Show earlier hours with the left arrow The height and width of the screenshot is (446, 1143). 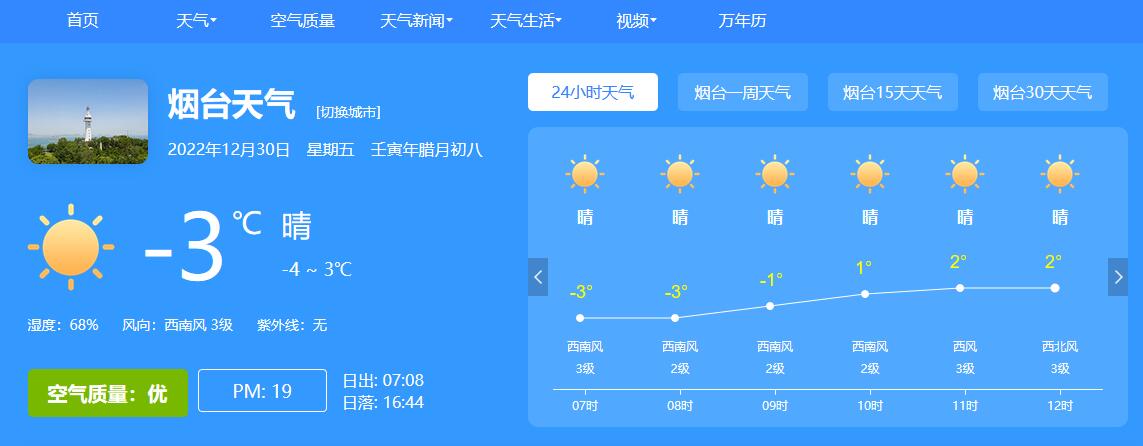538,277
